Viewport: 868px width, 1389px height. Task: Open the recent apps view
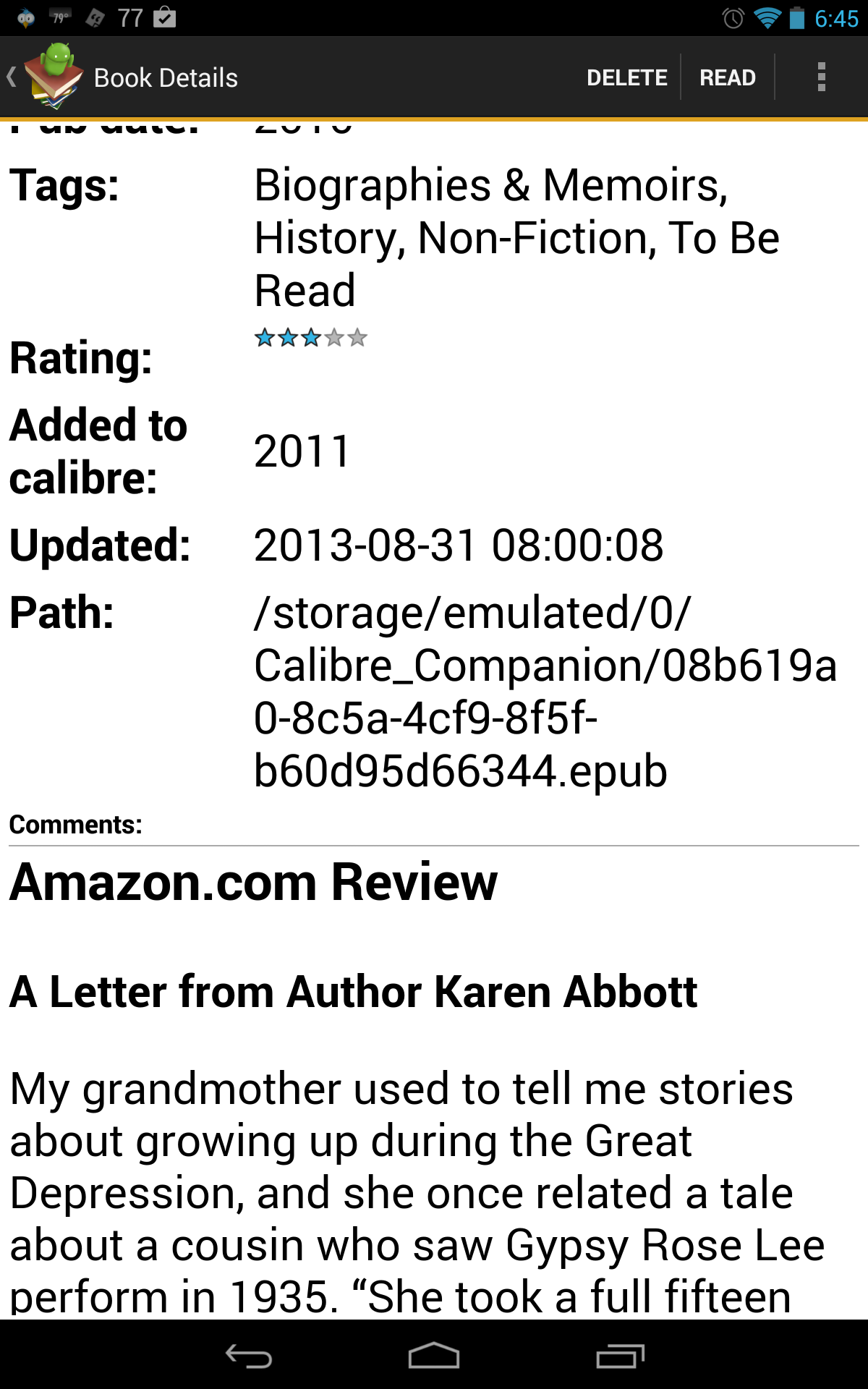(x=620, y=1356)
